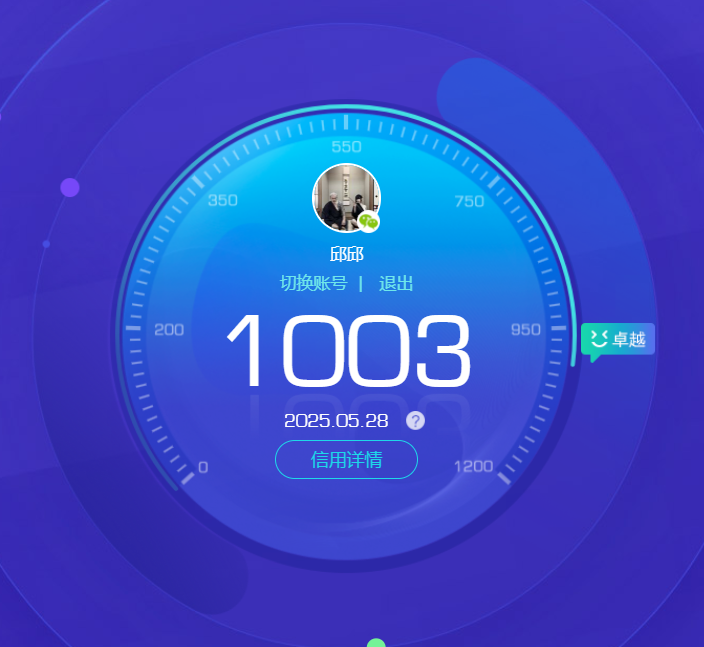Screen dimensions: 704x647
Task: Open 信用详情 credit details
Action: [346, 460]
